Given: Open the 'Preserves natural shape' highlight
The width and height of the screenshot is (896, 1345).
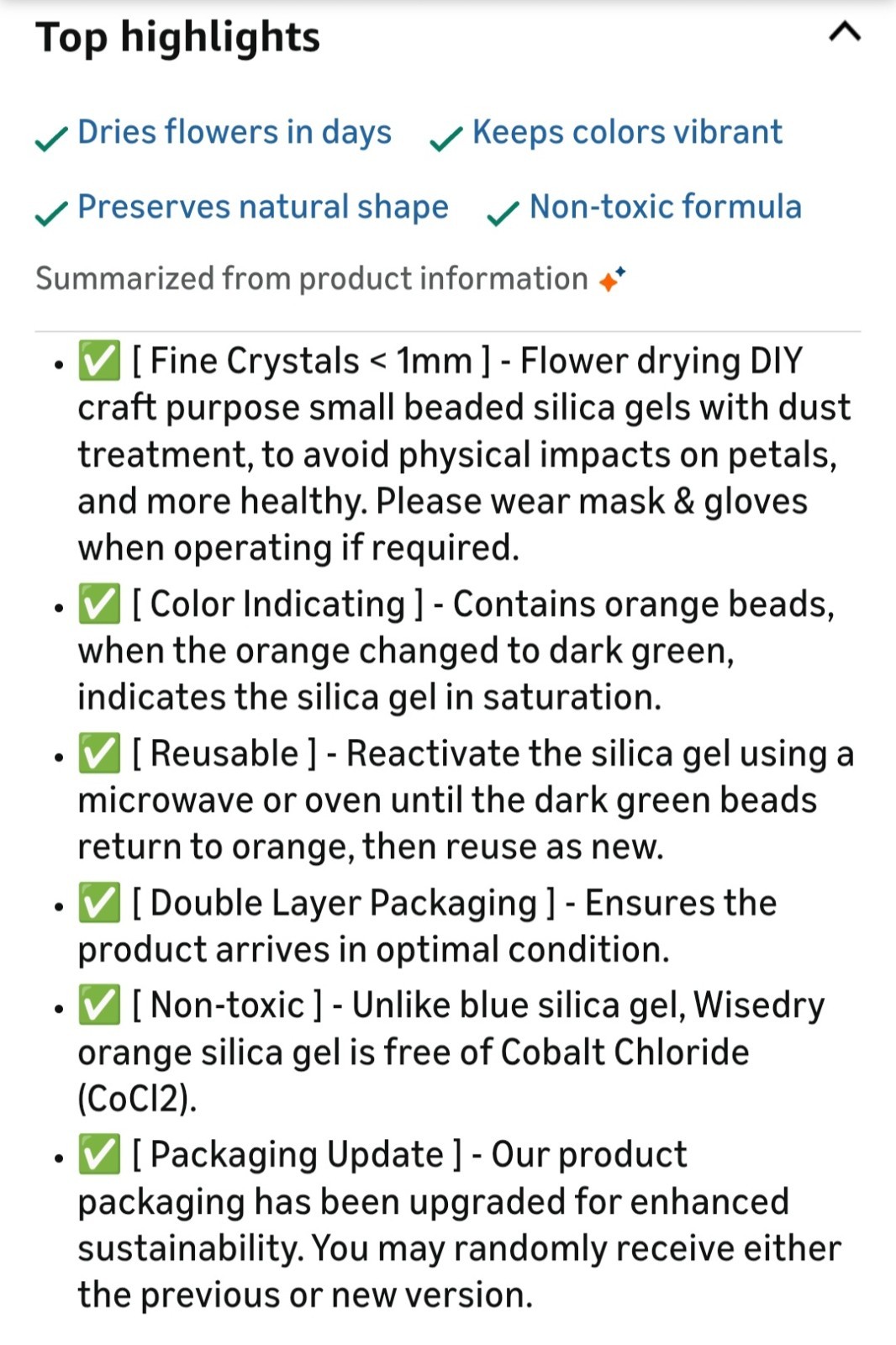Looking at the screenshot, I should click(262, 208).
